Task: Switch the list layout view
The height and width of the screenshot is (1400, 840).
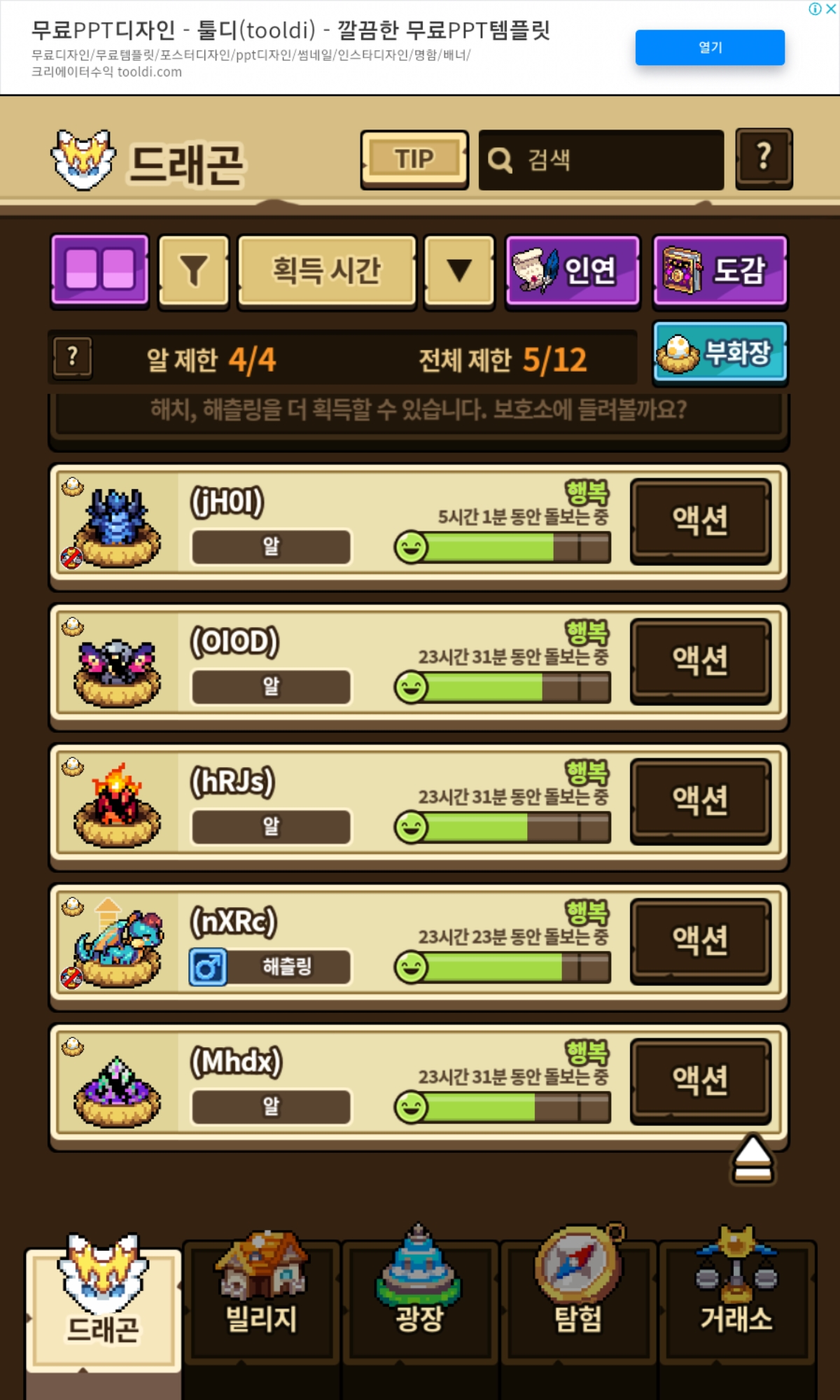Action: pyautogui.click(x=99, y=270)
